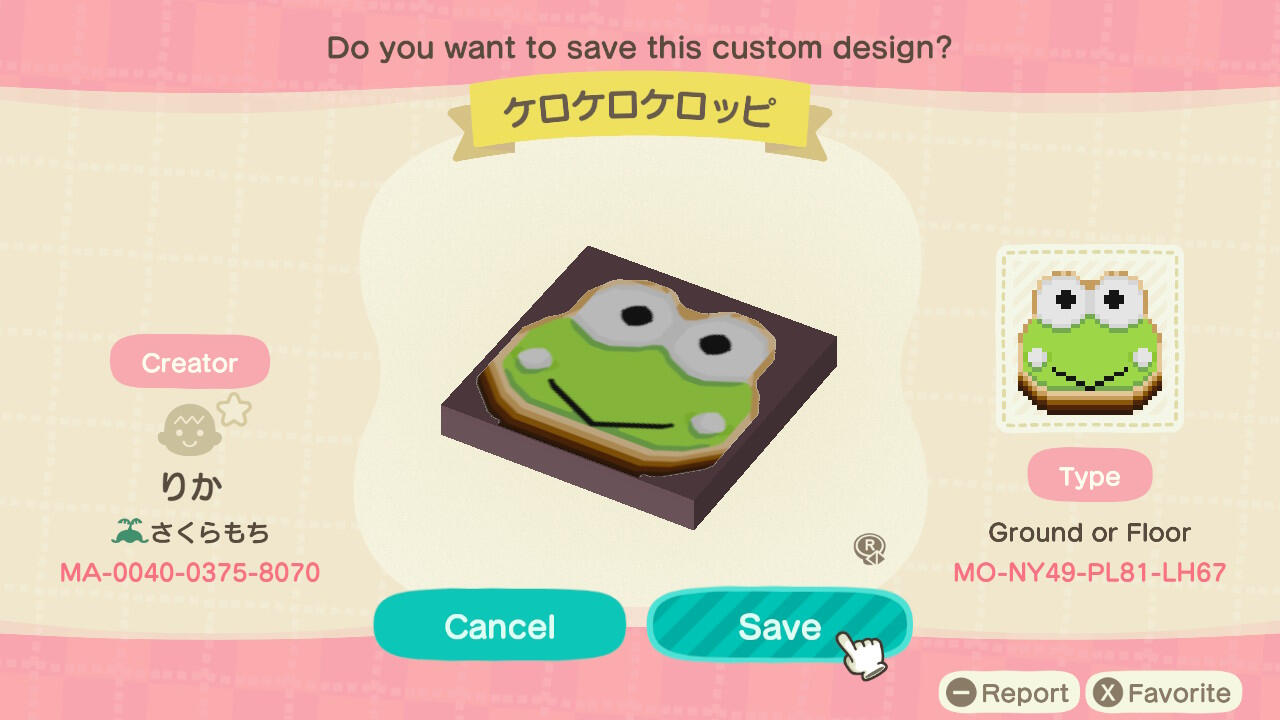Report this custom design
The height and width of the screenshot is (720, 1280).
[1008, 692]
